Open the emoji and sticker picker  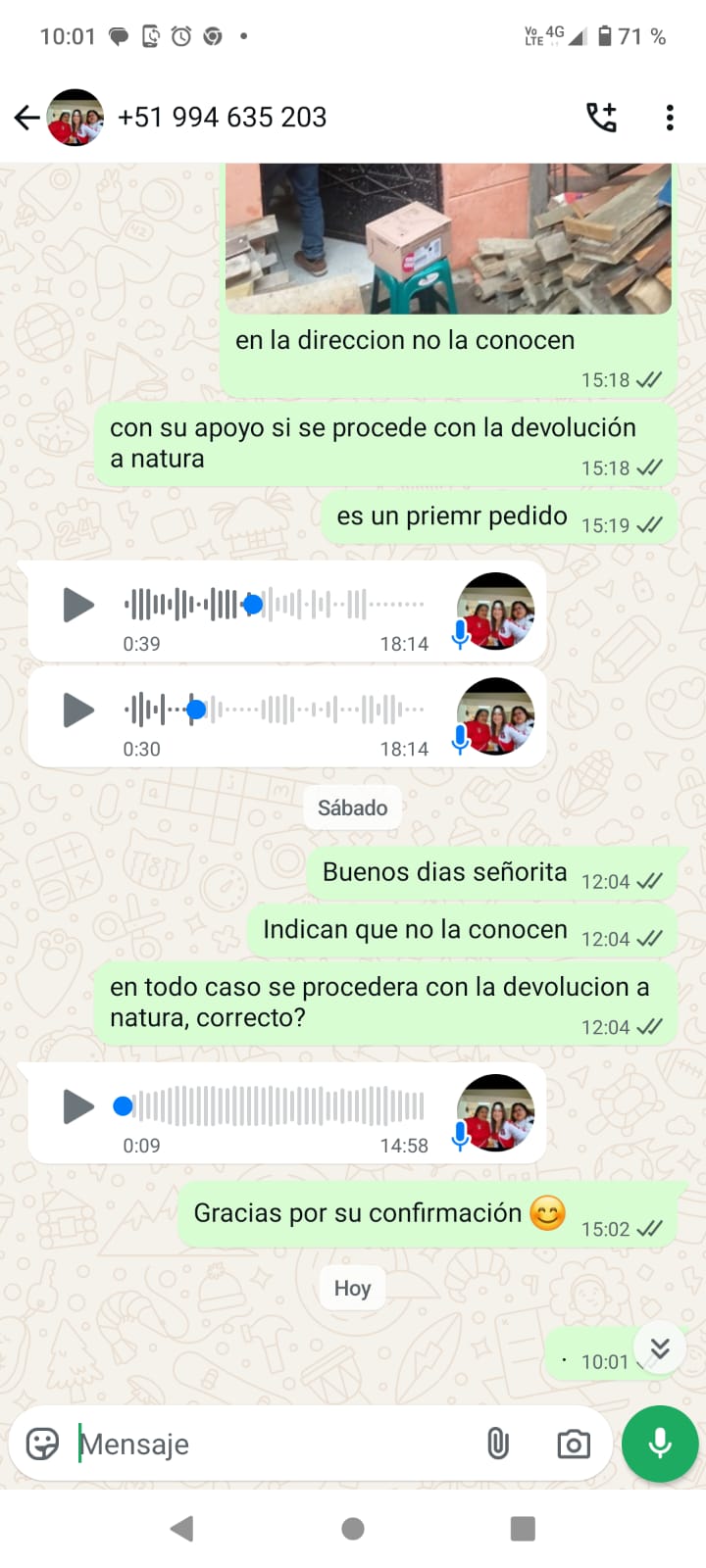coord(42,1444)
